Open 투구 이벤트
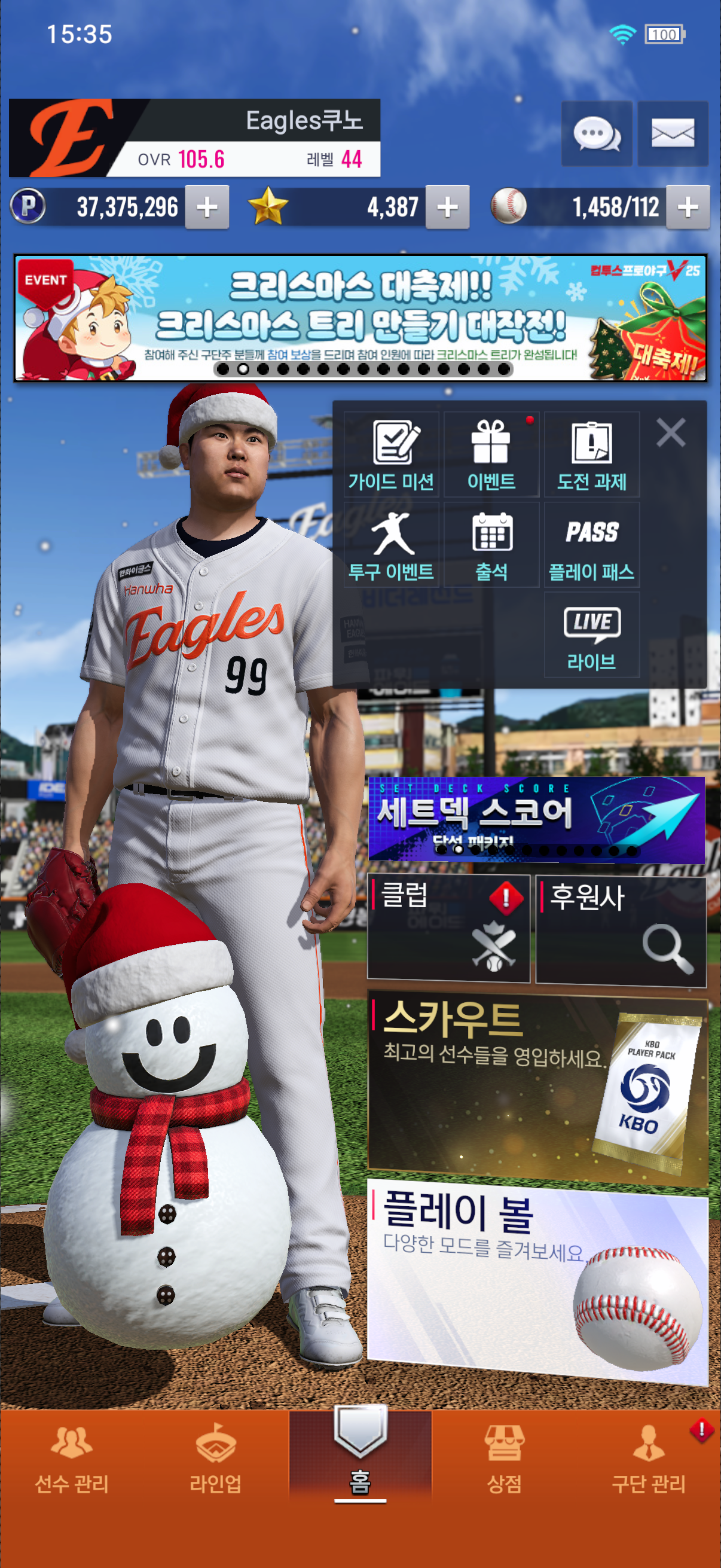Screen dimensions: 721x1568 [x=391, y=545]
